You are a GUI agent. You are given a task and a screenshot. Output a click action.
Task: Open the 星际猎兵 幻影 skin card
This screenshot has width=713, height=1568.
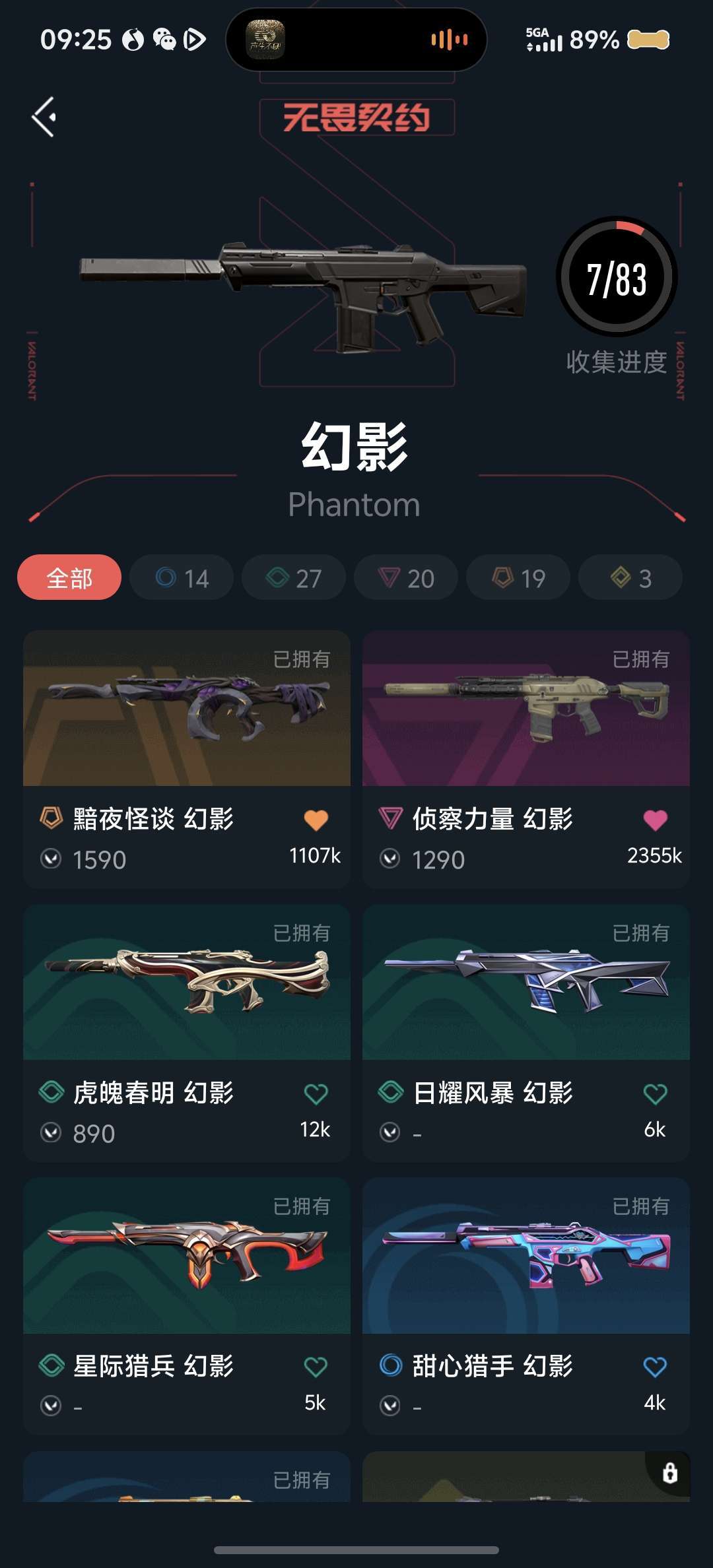(x=187, y=1306)
